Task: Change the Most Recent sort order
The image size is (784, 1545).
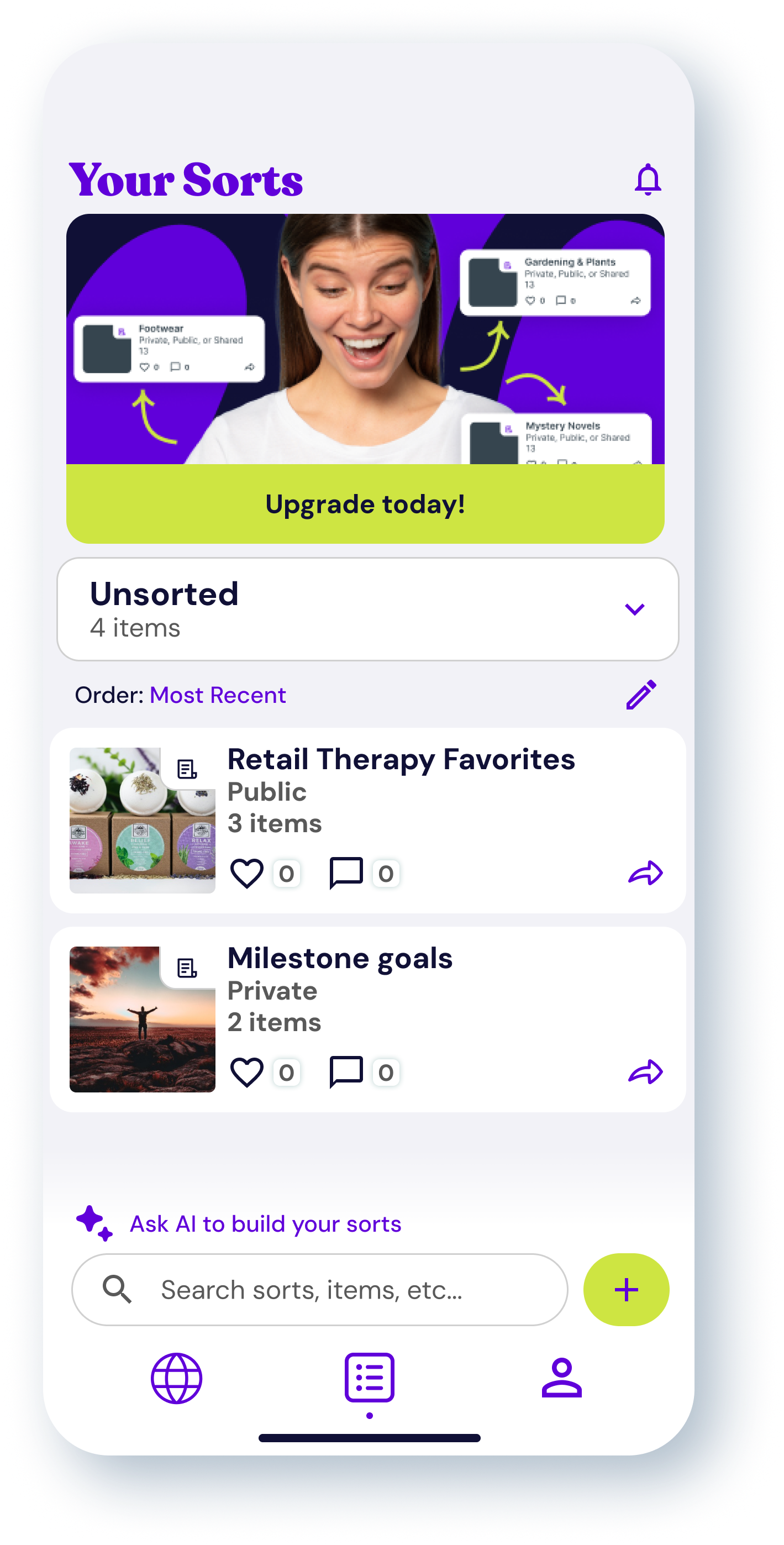Action: [217, 695]
